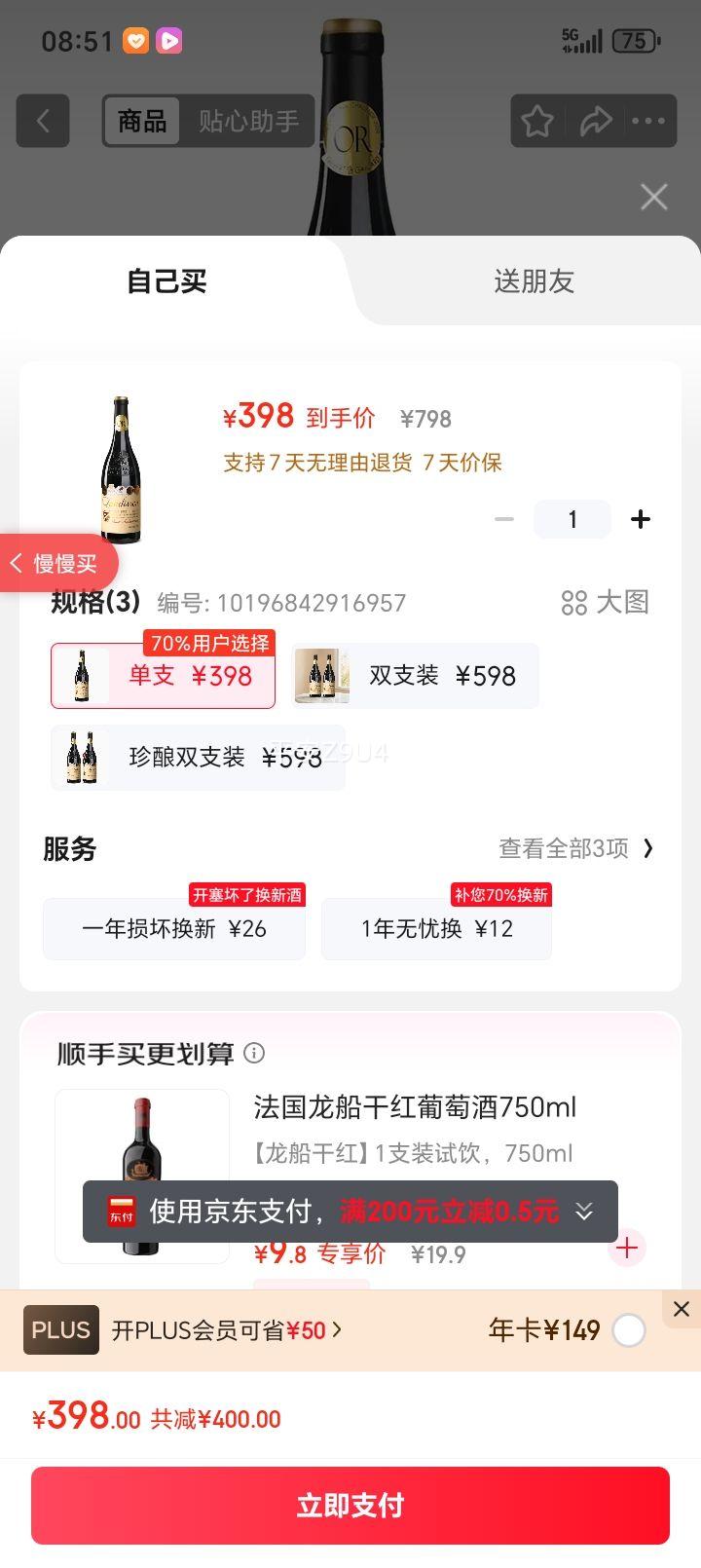Tap the back arrow at top left
This screenshot has width=701, height=1568.
pos(43,121)
